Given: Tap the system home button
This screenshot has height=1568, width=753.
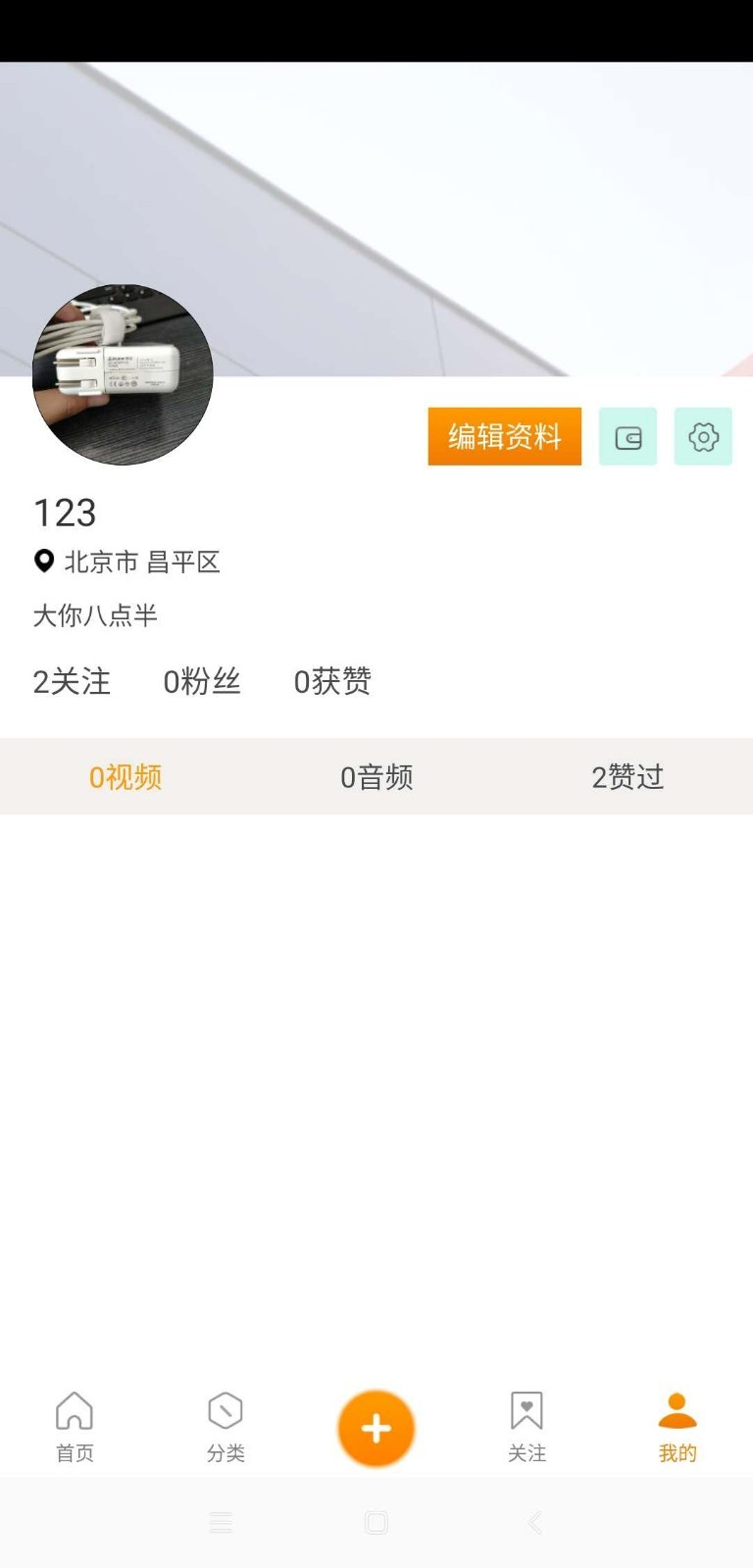Looking at the screenshot, I should pyautogui.click(x=376, y=1522).
